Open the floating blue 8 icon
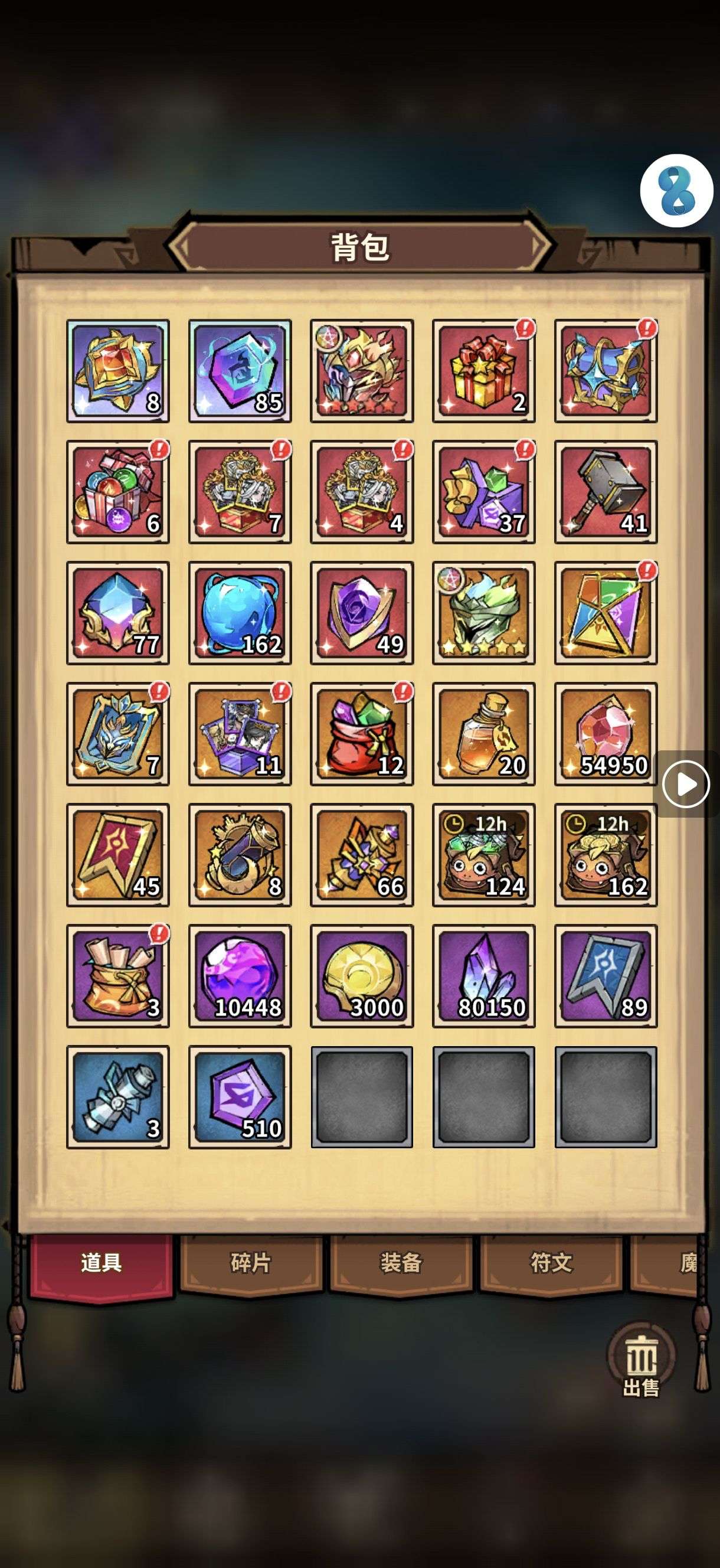Screen dimensions: 720x1568 click(x=676, y=191)
